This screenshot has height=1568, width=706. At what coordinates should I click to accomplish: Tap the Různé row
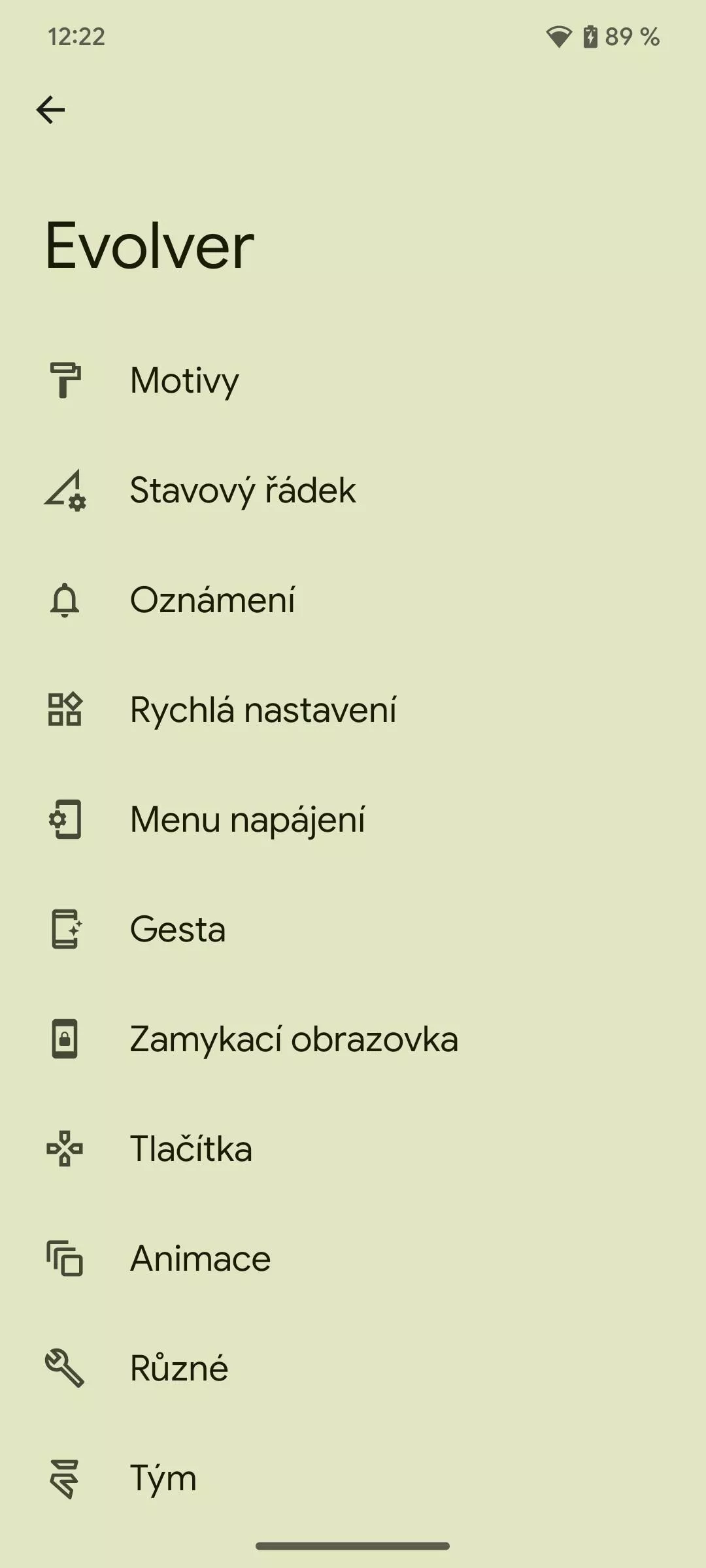pos(353,1368)
